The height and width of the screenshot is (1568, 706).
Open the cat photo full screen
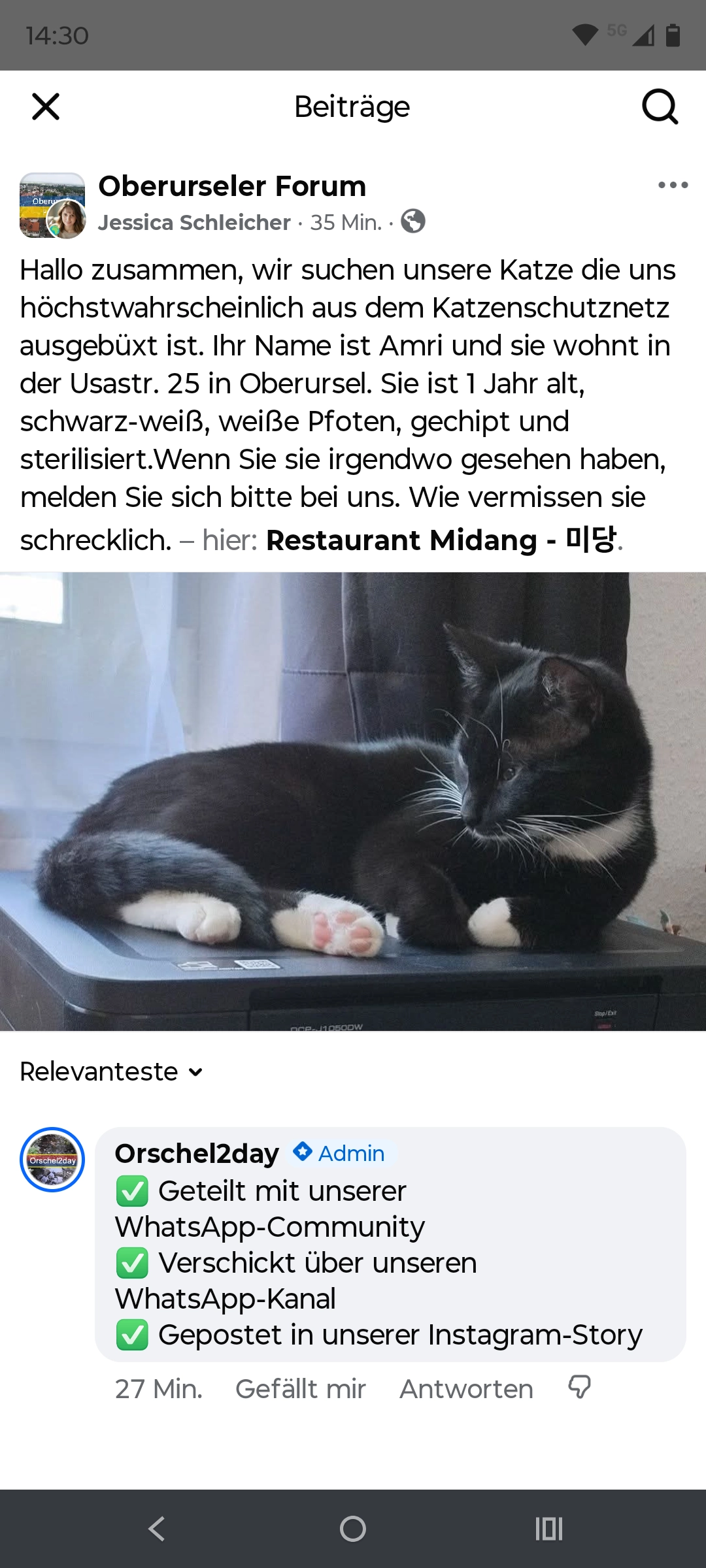[x=353, y=801]
